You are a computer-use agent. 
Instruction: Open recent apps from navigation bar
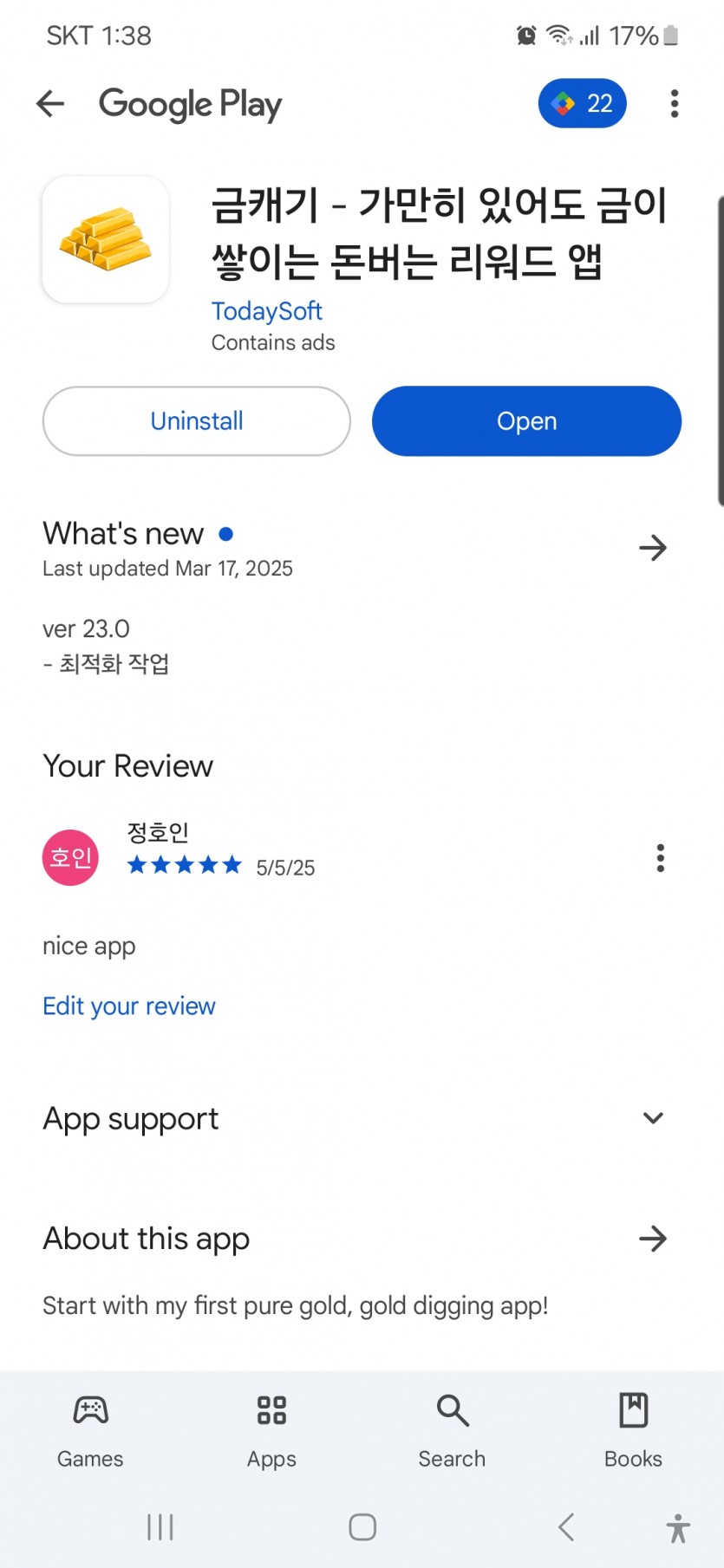pyautogui.click(x=160, y=1526)
